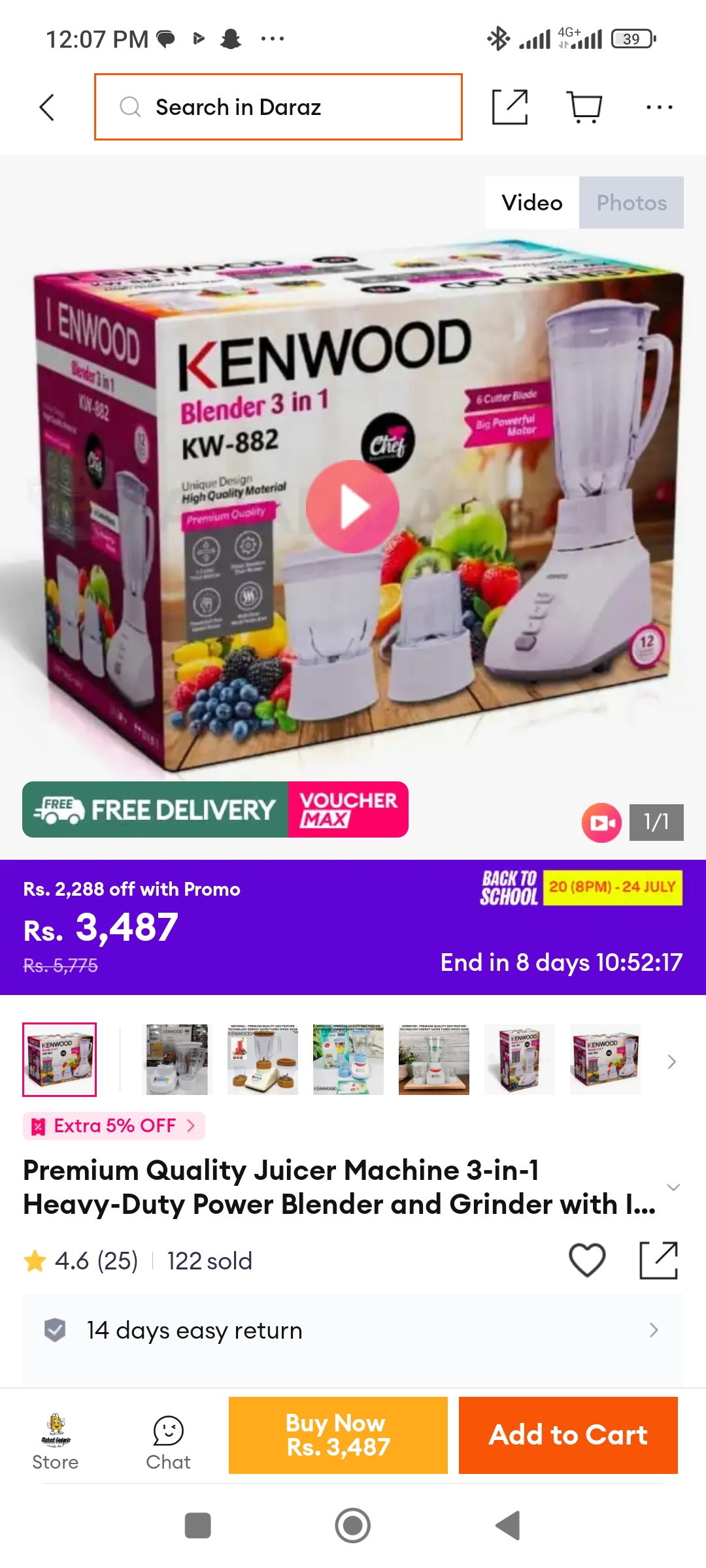Play the product video

(353, 506)
